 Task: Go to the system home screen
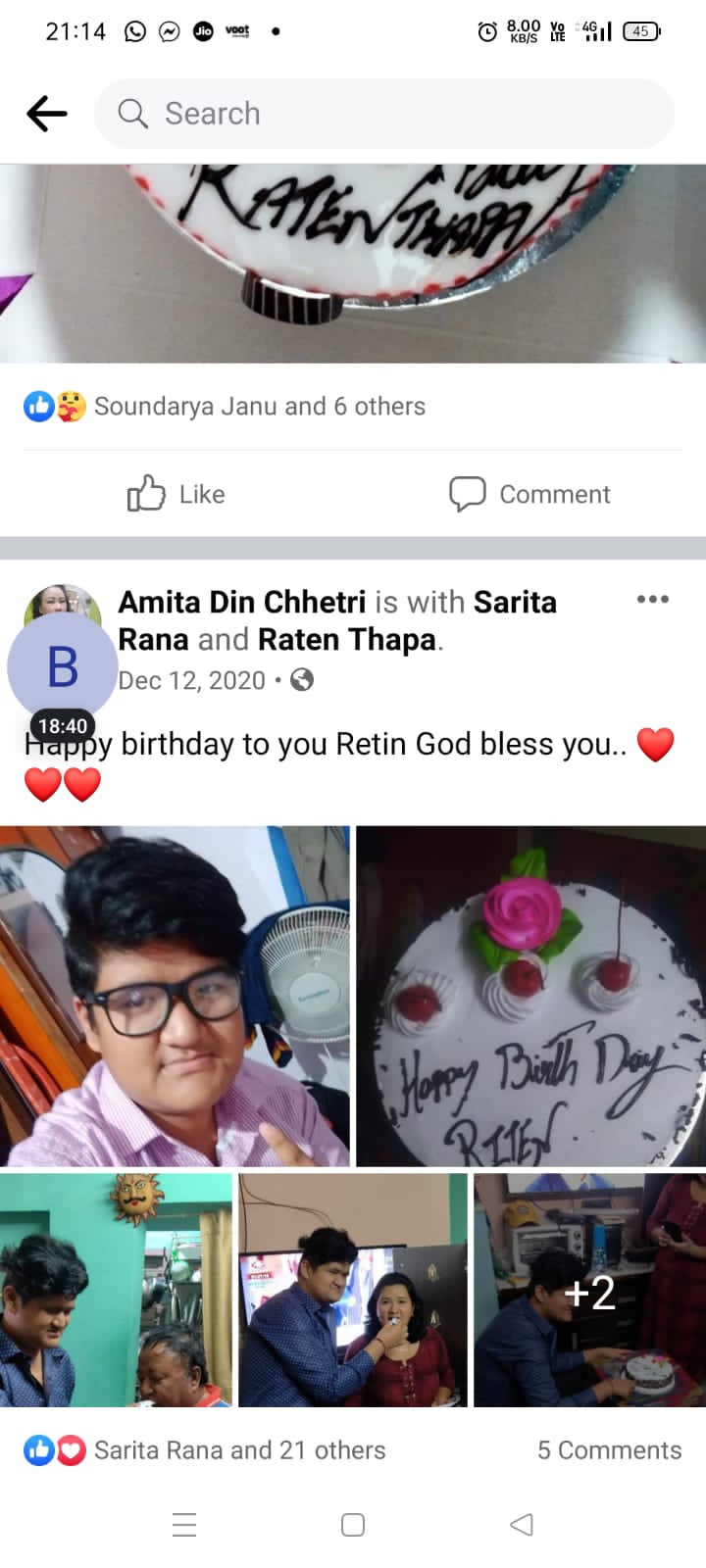pos(353,1525)
